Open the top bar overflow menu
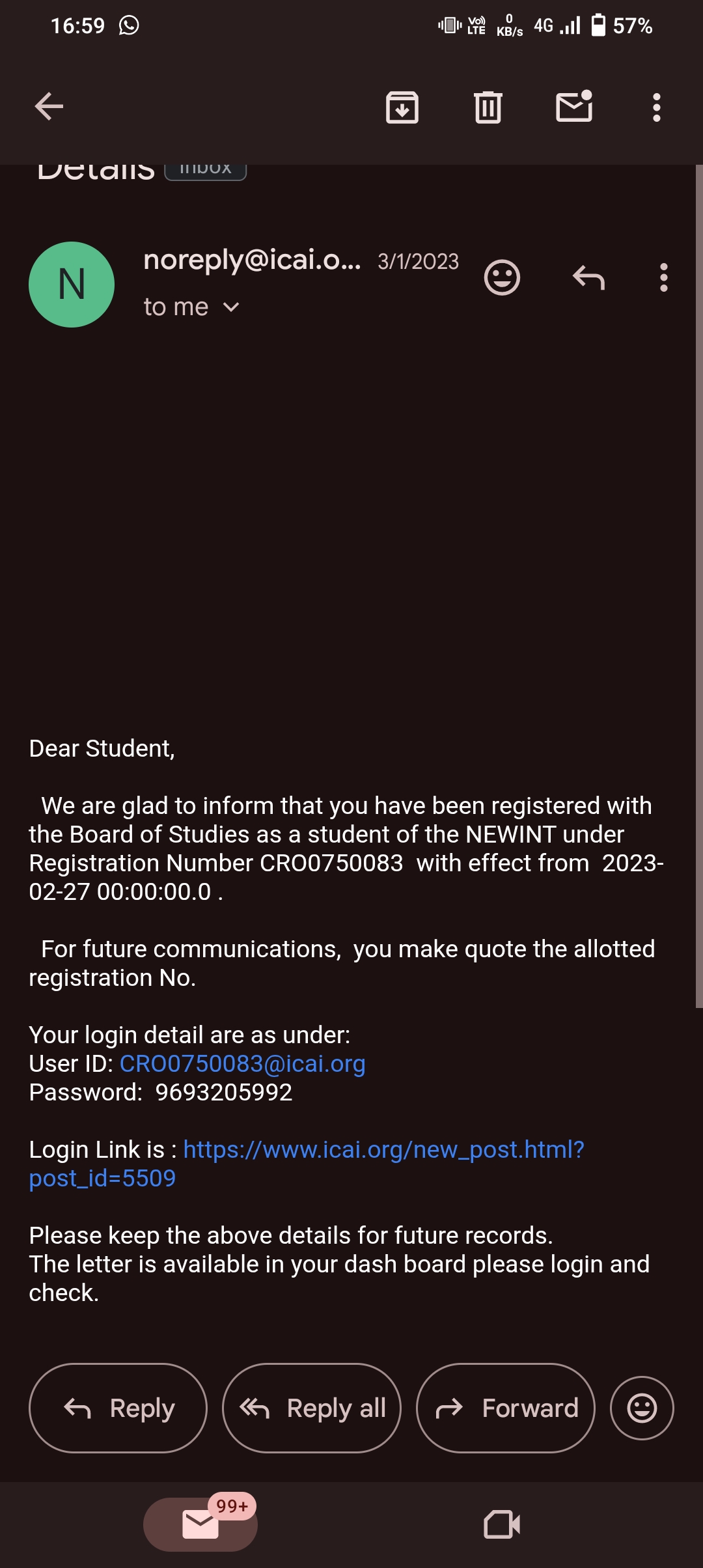The height and width of the screenshot is (1568, 703). [656, 107]
